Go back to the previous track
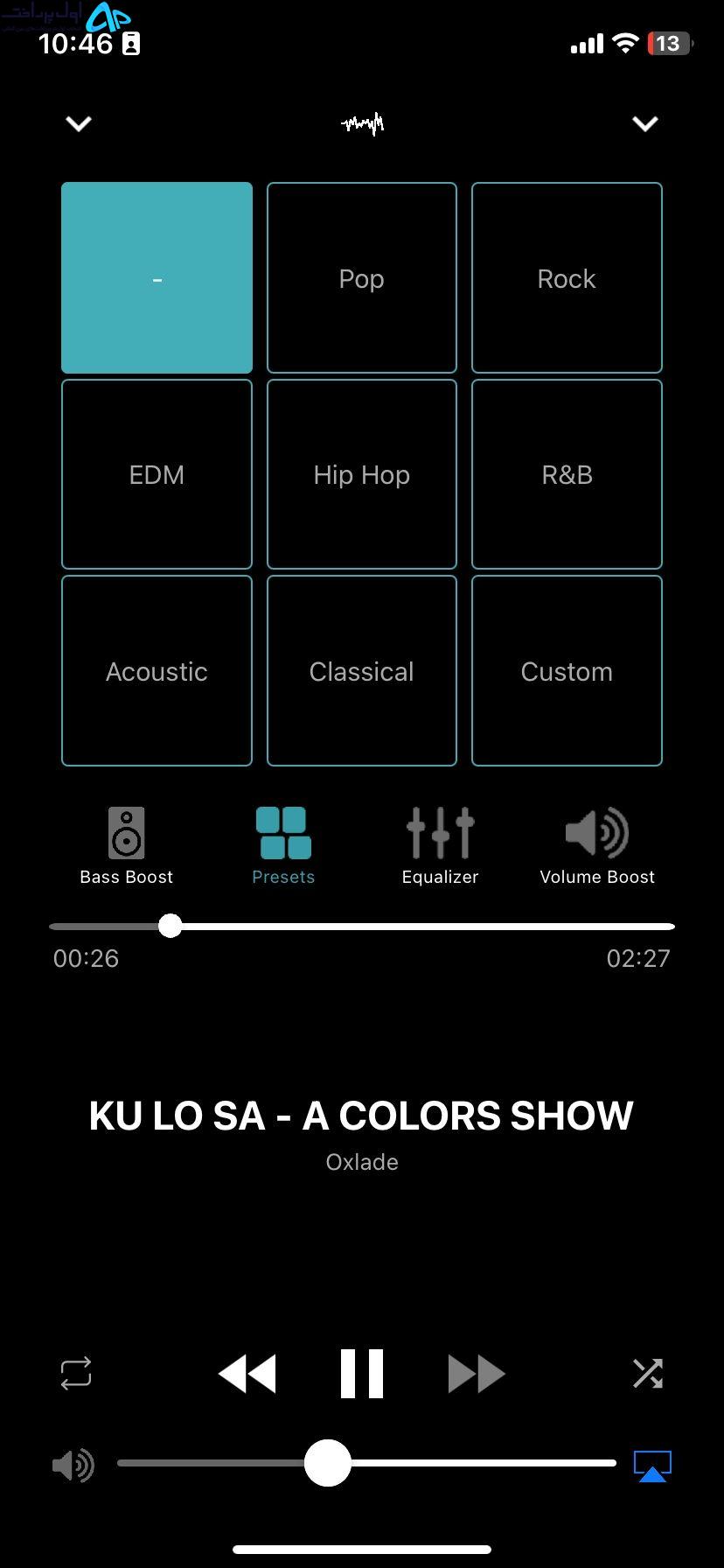The width and height of the screenshot is (724, 1568). pos(247,1373)
